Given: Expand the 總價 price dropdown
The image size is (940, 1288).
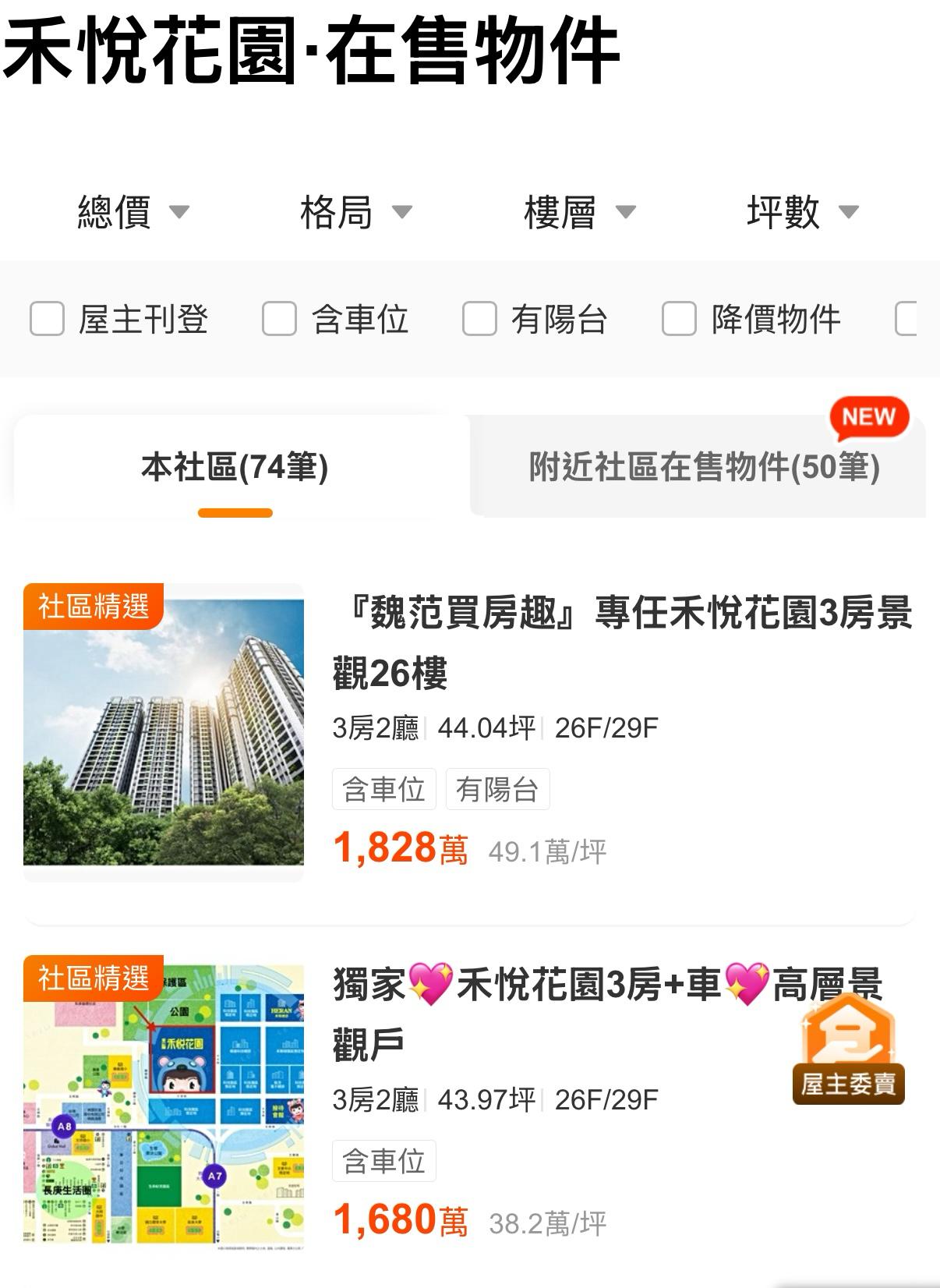Looking at the screenshot, I should pyautogui.click(x=133, y=212).
